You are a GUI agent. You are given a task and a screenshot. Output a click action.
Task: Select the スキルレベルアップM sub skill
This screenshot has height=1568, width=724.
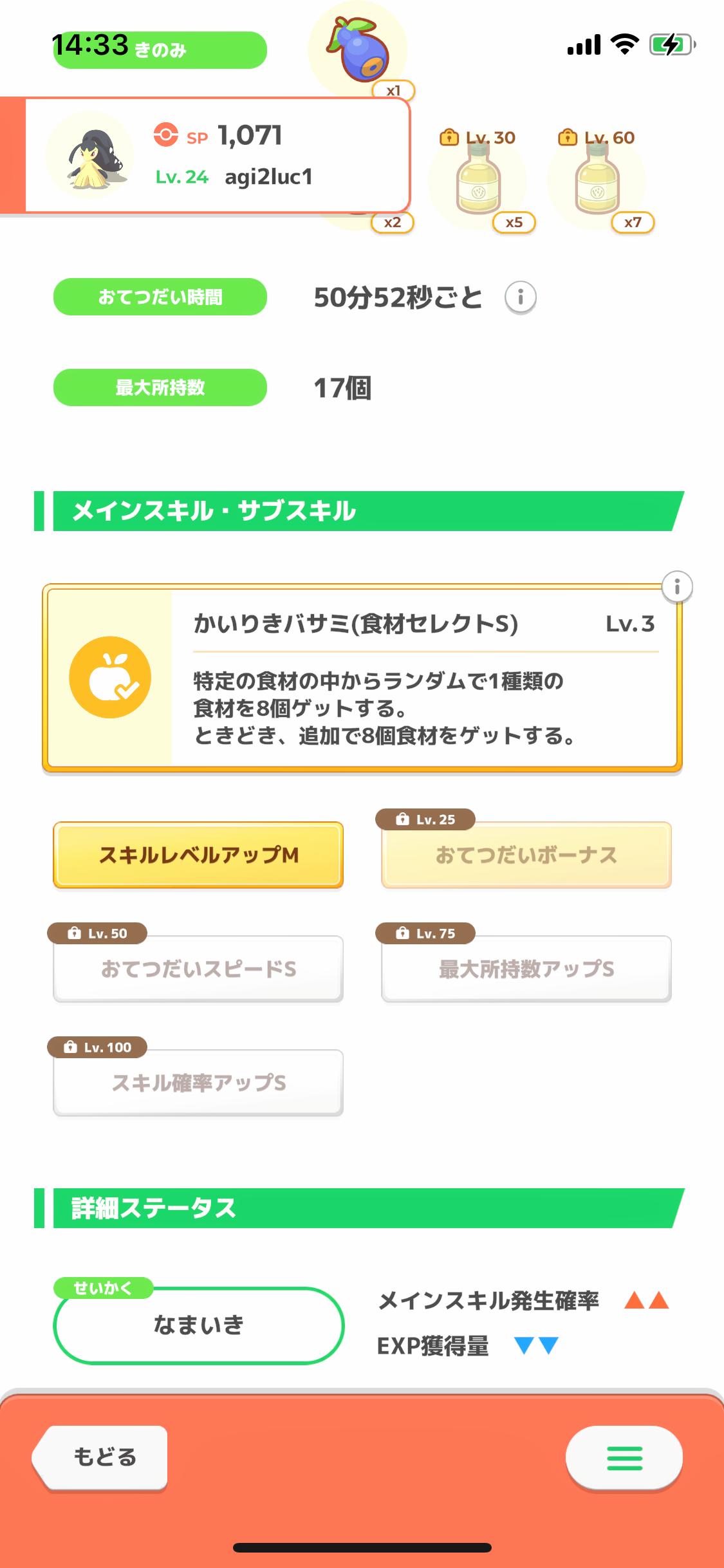pyautogui.click(x=198, y=855)
